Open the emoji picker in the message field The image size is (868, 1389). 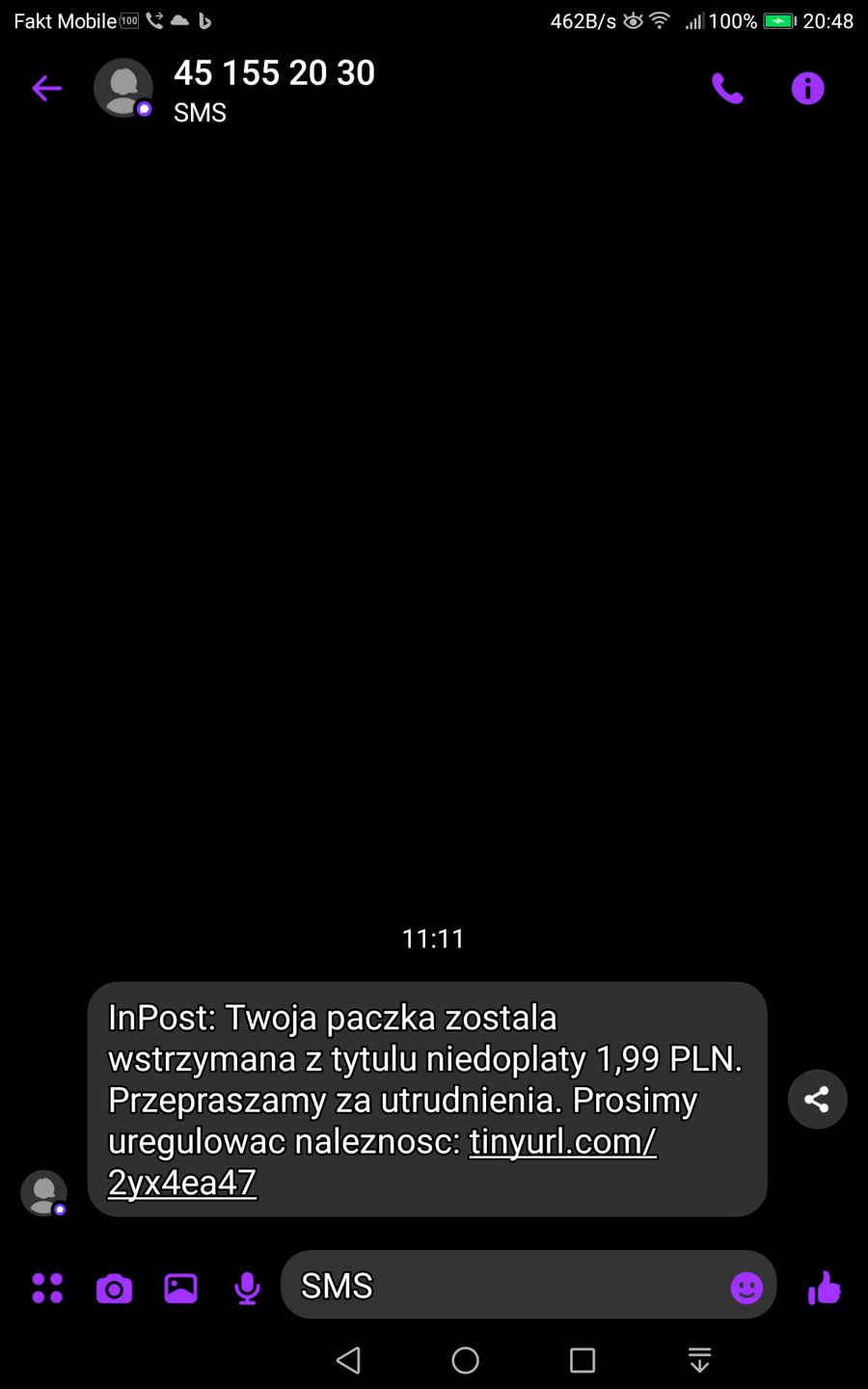pos(747,1287)
